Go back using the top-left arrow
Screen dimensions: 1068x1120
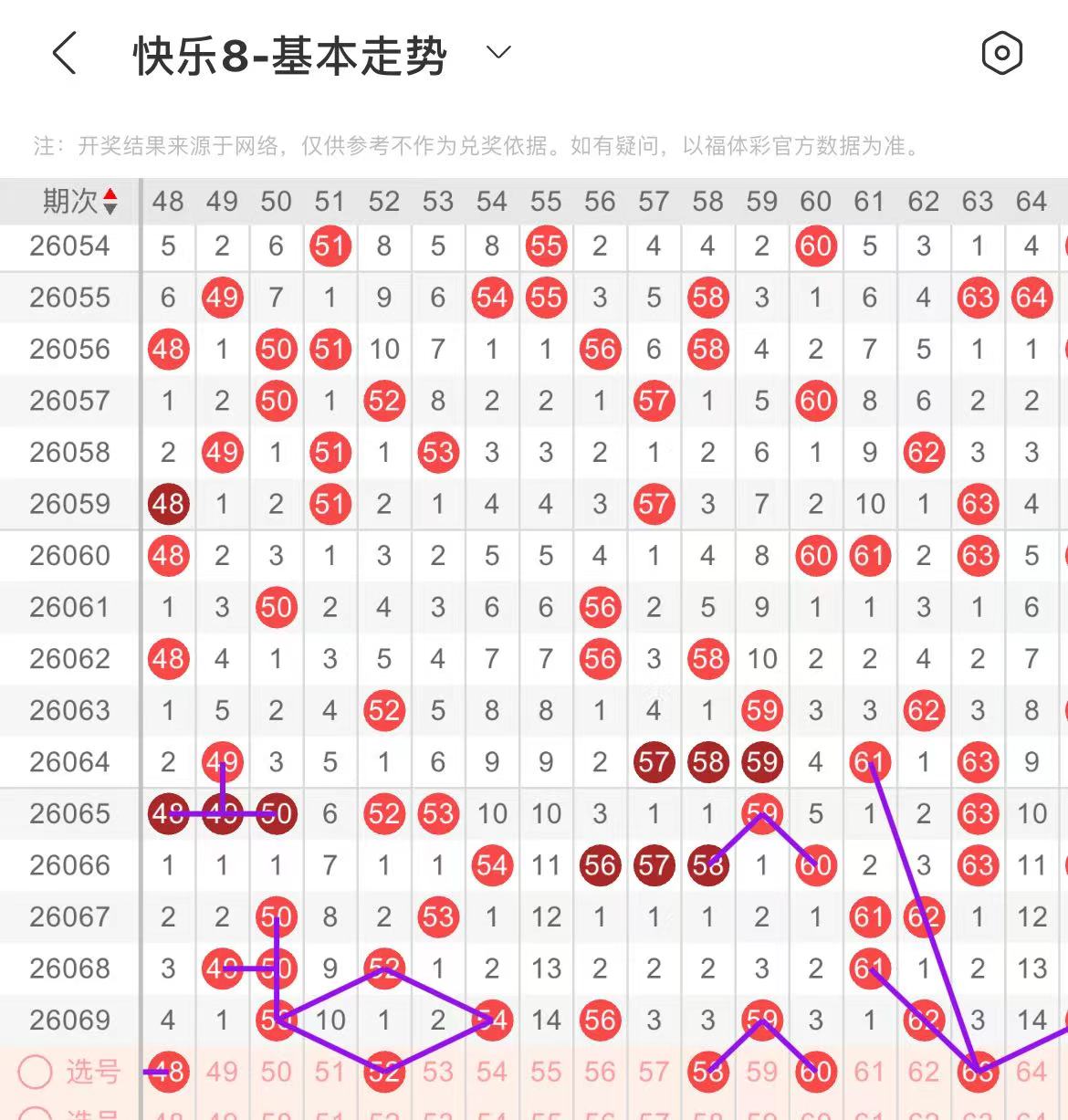(x=64, y=54)
